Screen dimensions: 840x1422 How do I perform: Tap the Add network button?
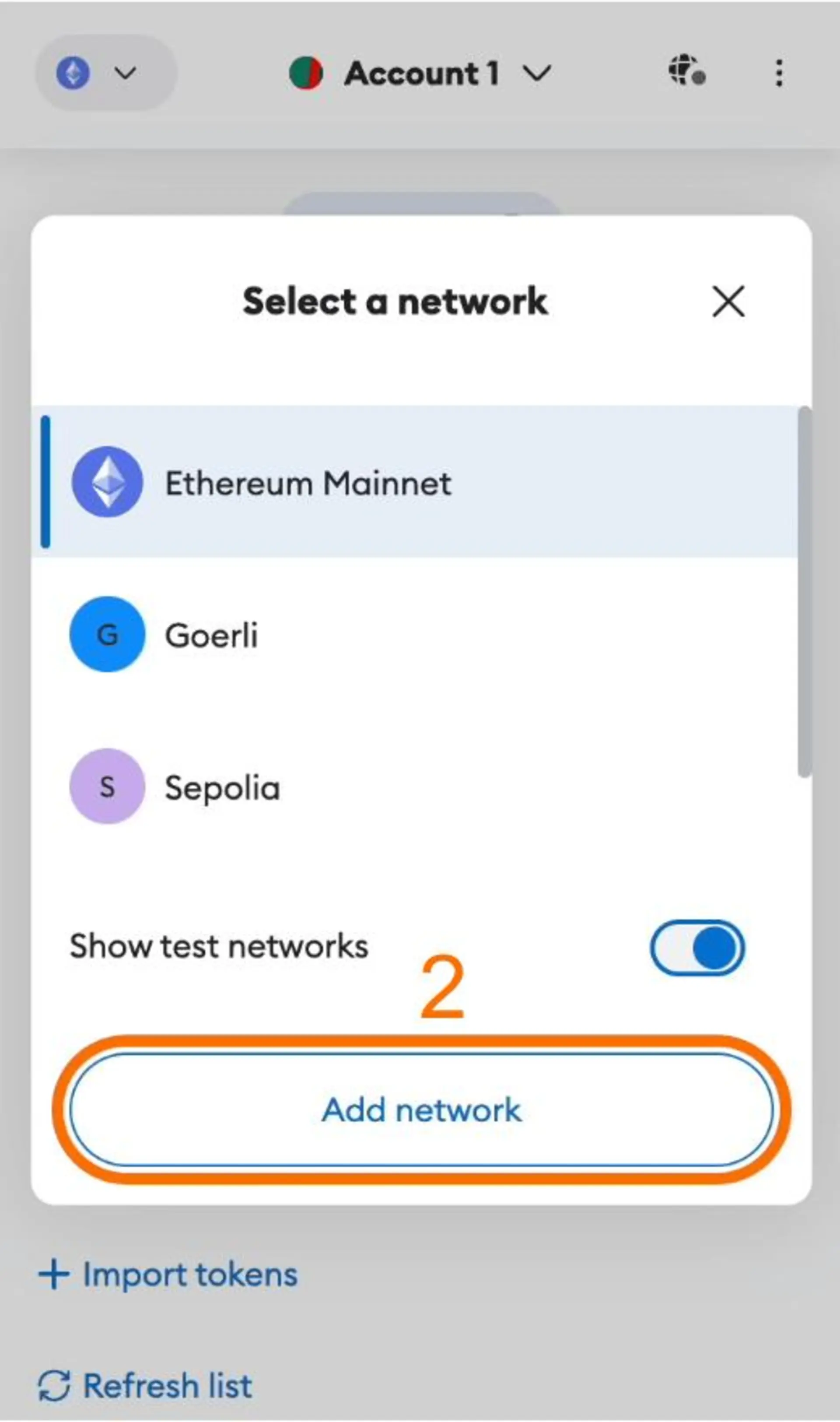tap(421, 1110)
